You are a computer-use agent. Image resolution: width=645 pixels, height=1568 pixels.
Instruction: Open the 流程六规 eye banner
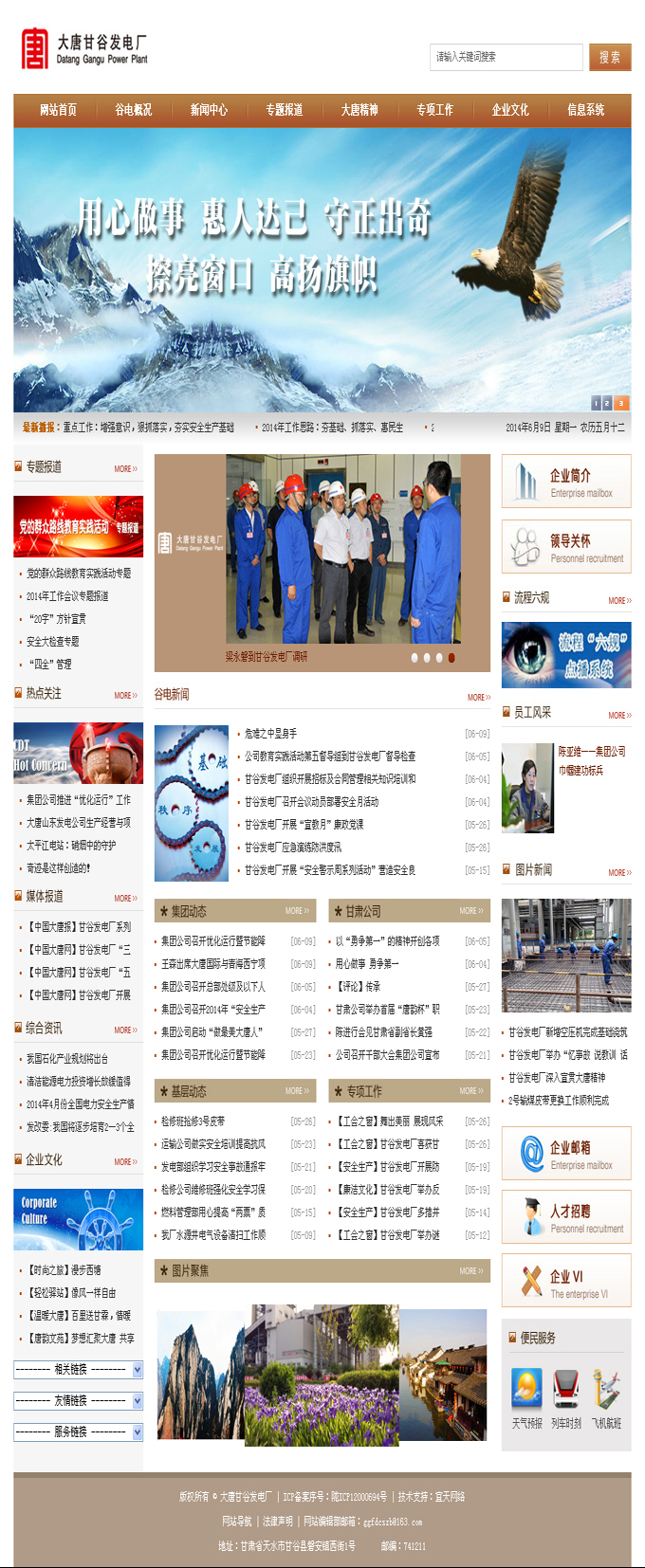566,655
